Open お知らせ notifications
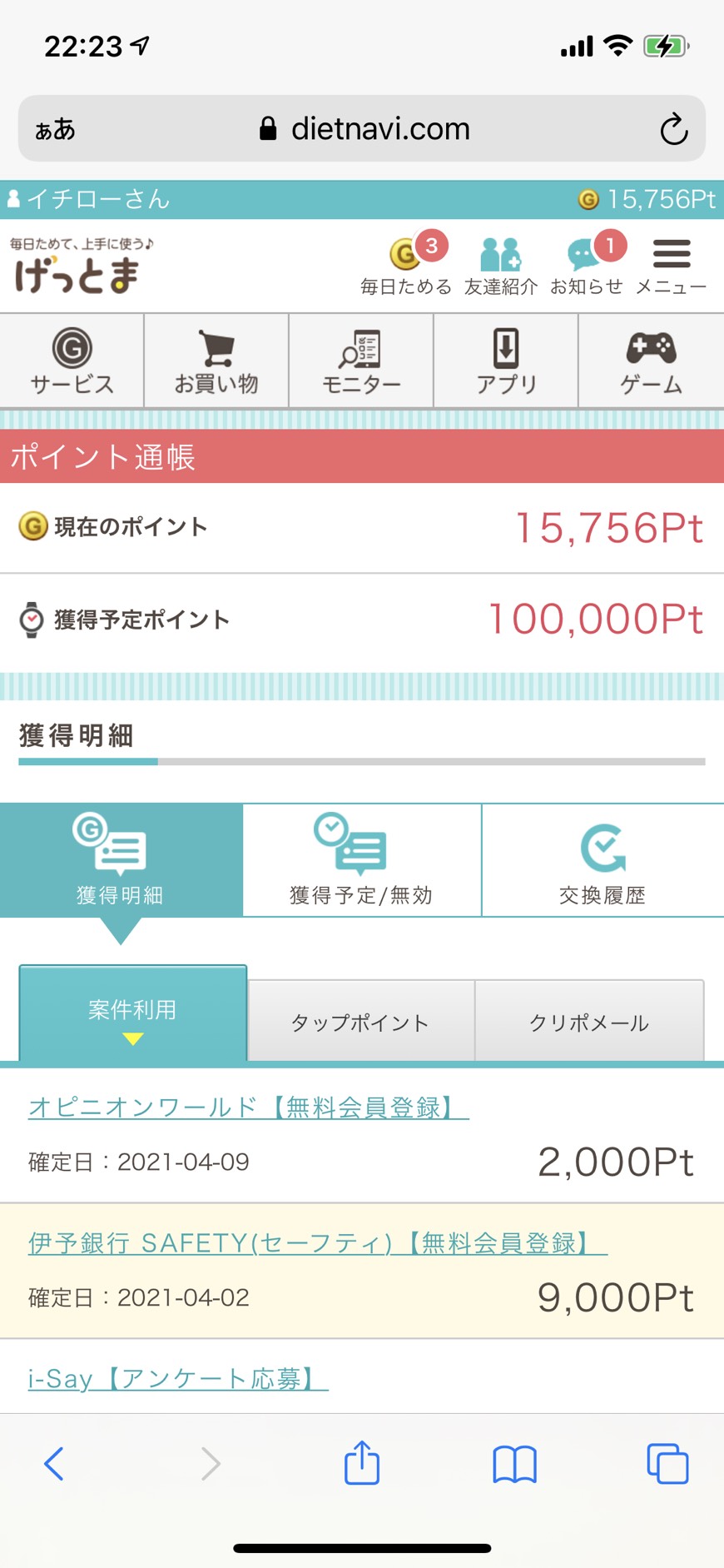This screenshot has height=1568, width=724. 588,265
